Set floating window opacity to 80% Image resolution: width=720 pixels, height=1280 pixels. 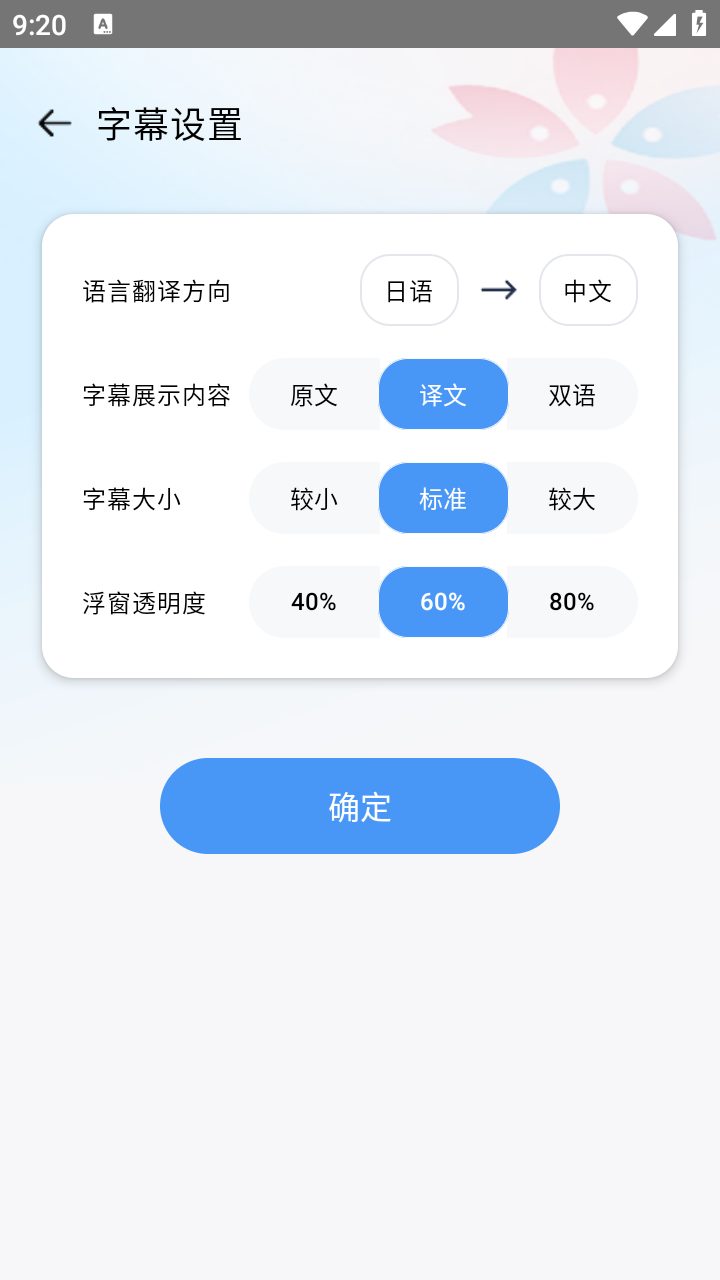(571, 602)
